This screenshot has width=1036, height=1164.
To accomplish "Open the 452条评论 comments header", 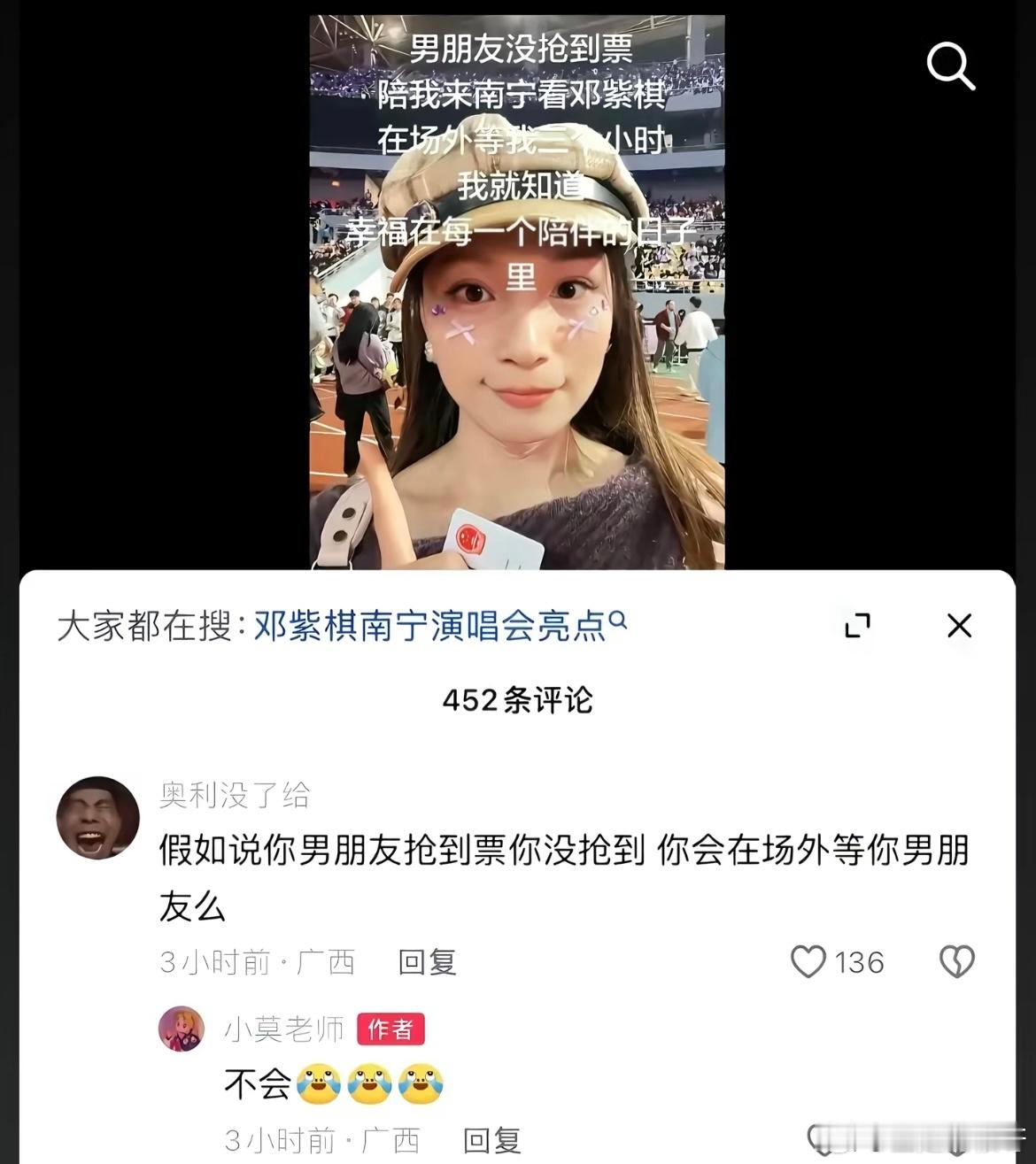I will (x=518, y=700).
